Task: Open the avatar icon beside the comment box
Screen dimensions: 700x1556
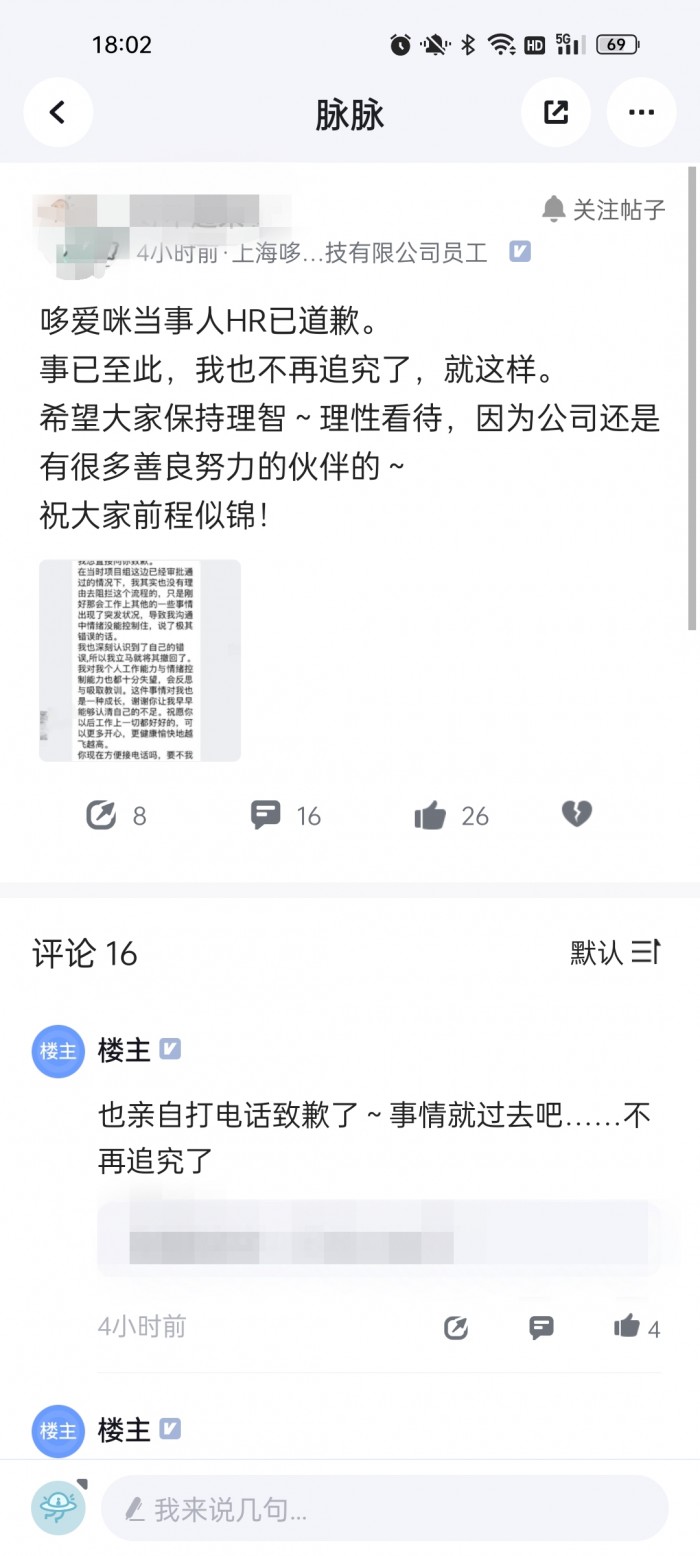Action: click(x=58, y=1507)
